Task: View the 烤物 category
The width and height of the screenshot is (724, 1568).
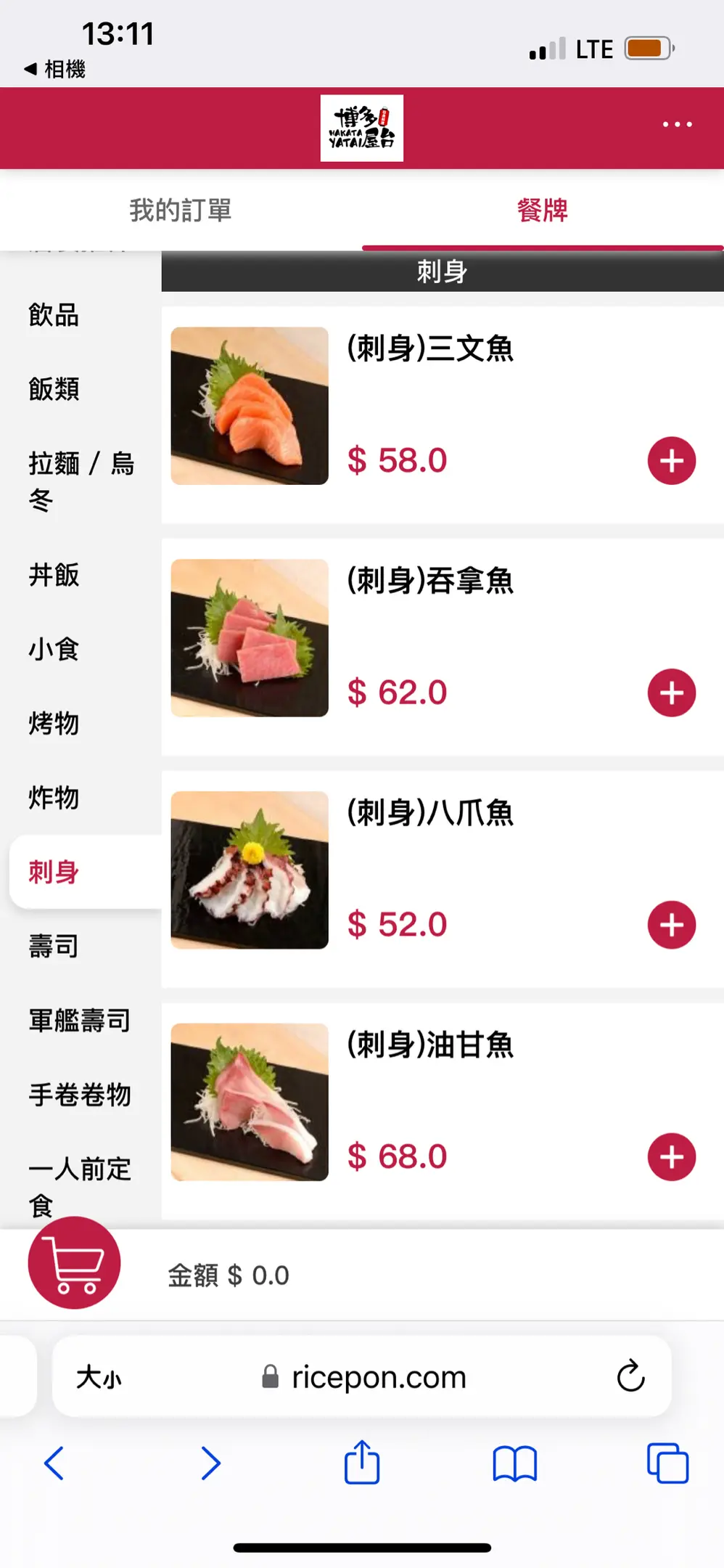Action: click(54, 724)
